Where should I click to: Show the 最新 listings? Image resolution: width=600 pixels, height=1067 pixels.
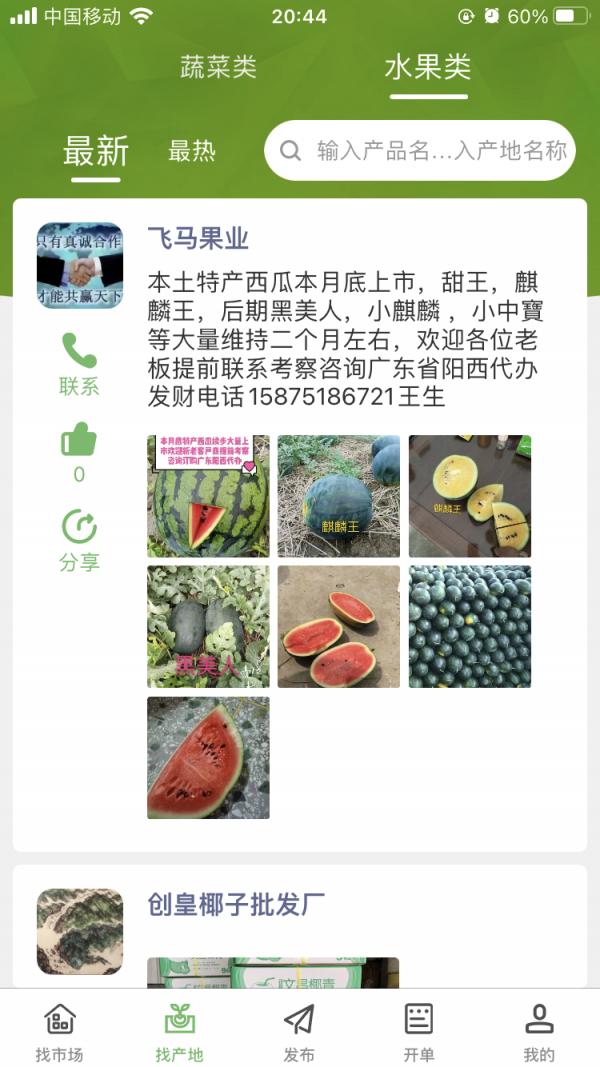(x=96, y=151)
